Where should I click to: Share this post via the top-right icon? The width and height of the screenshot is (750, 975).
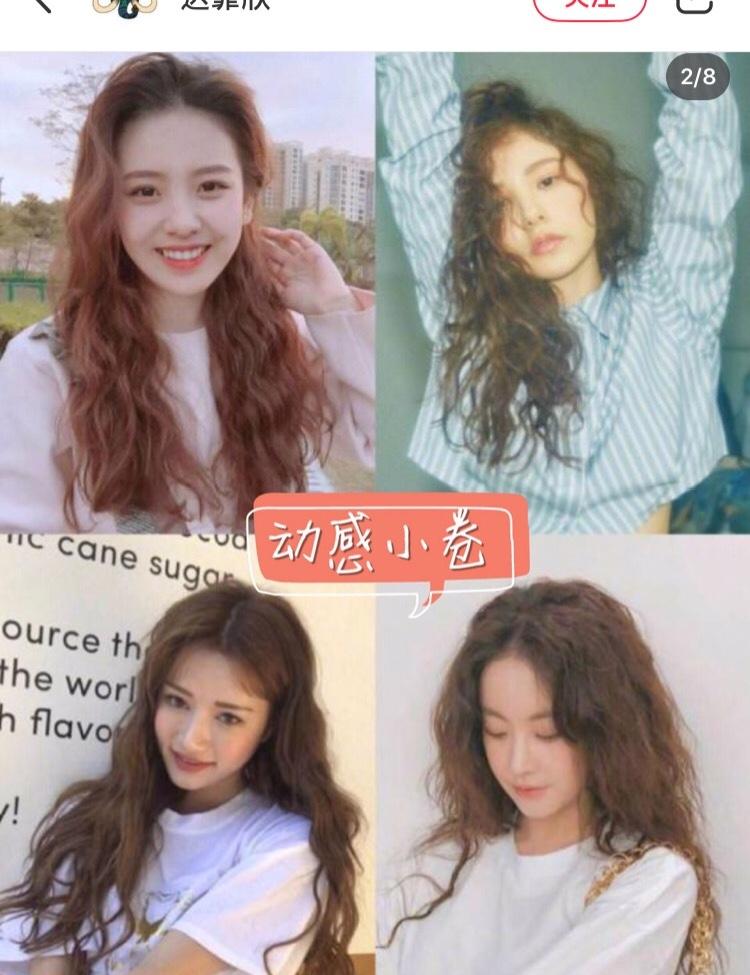click(x=695, y=5)
